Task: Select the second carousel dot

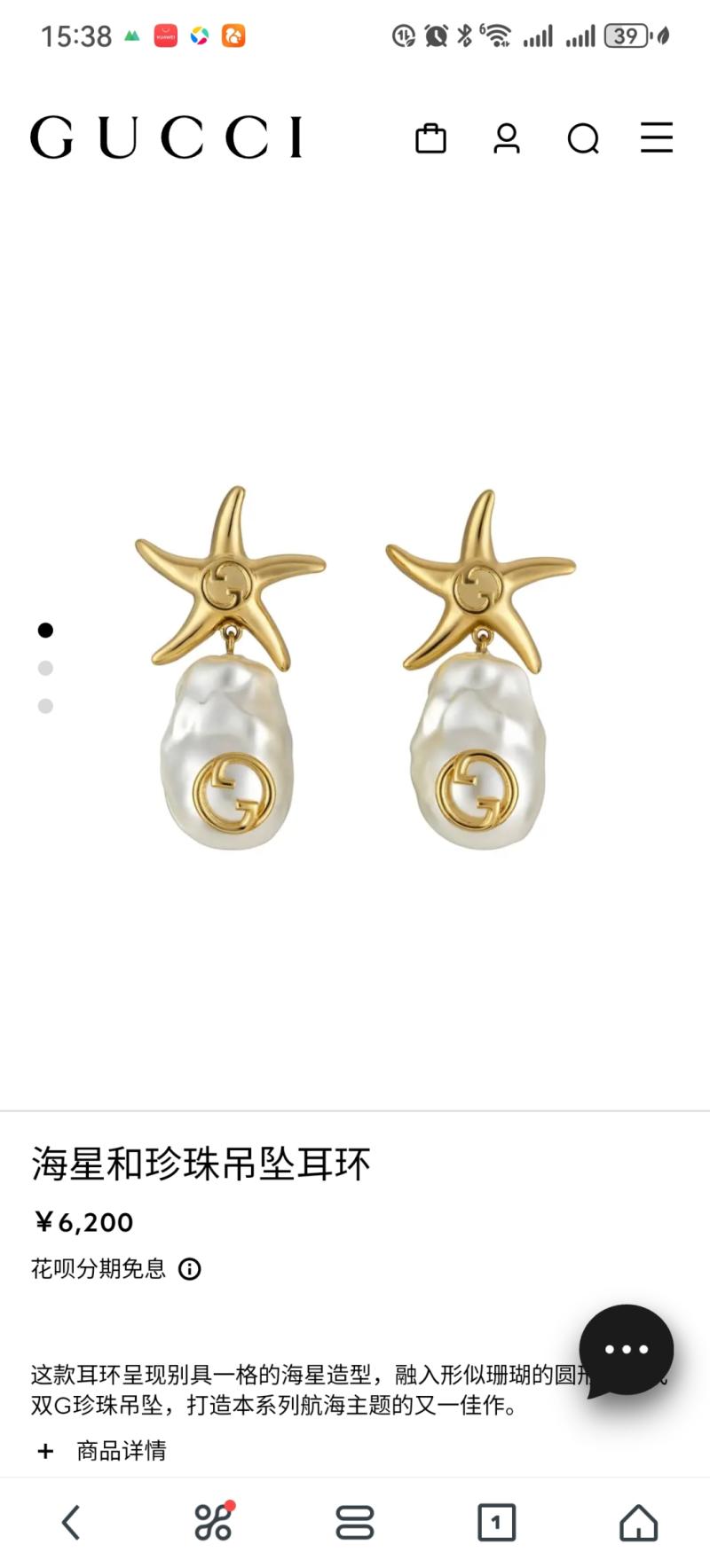Action: 45,668
